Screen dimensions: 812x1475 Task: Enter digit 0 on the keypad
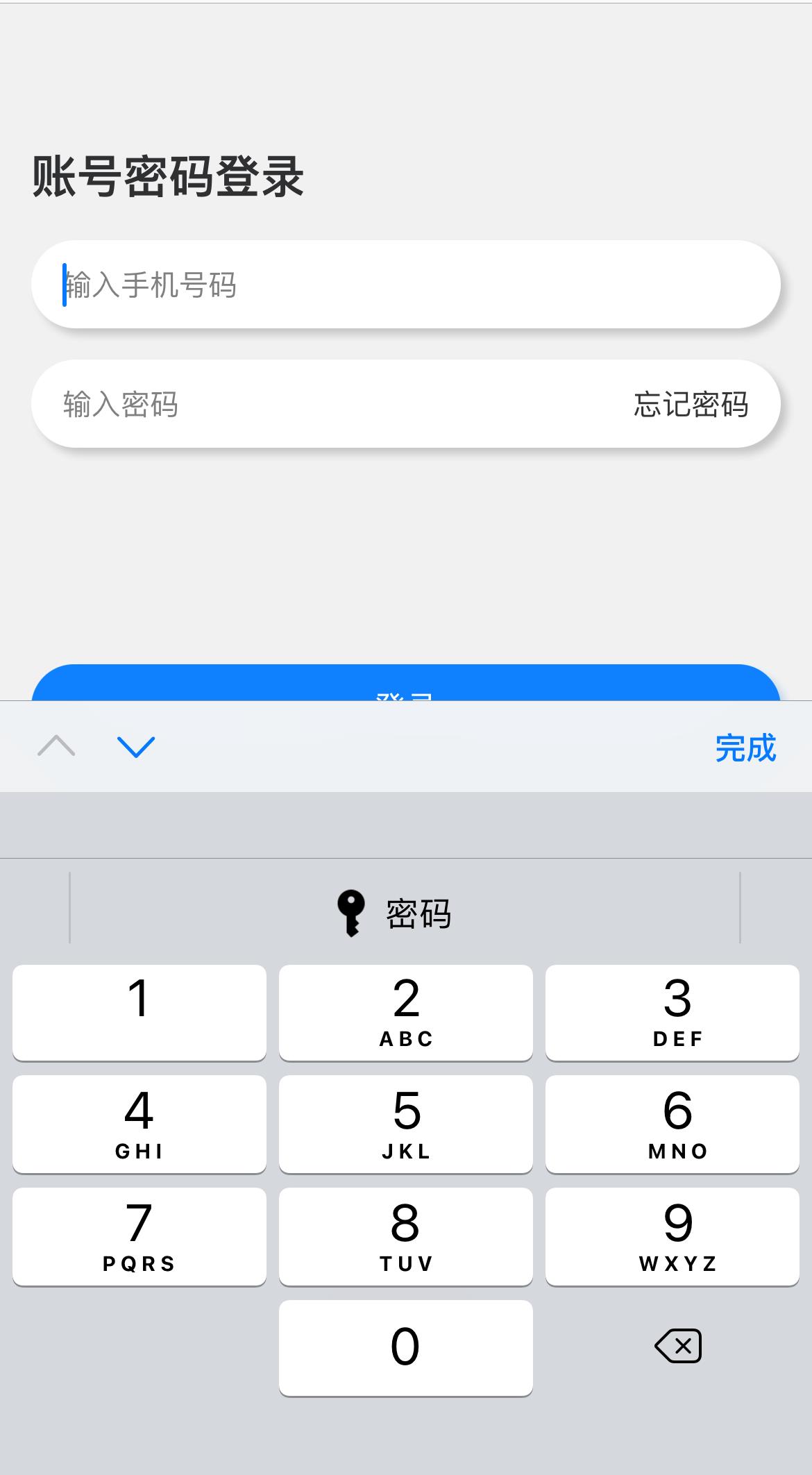pos(405,1347)
